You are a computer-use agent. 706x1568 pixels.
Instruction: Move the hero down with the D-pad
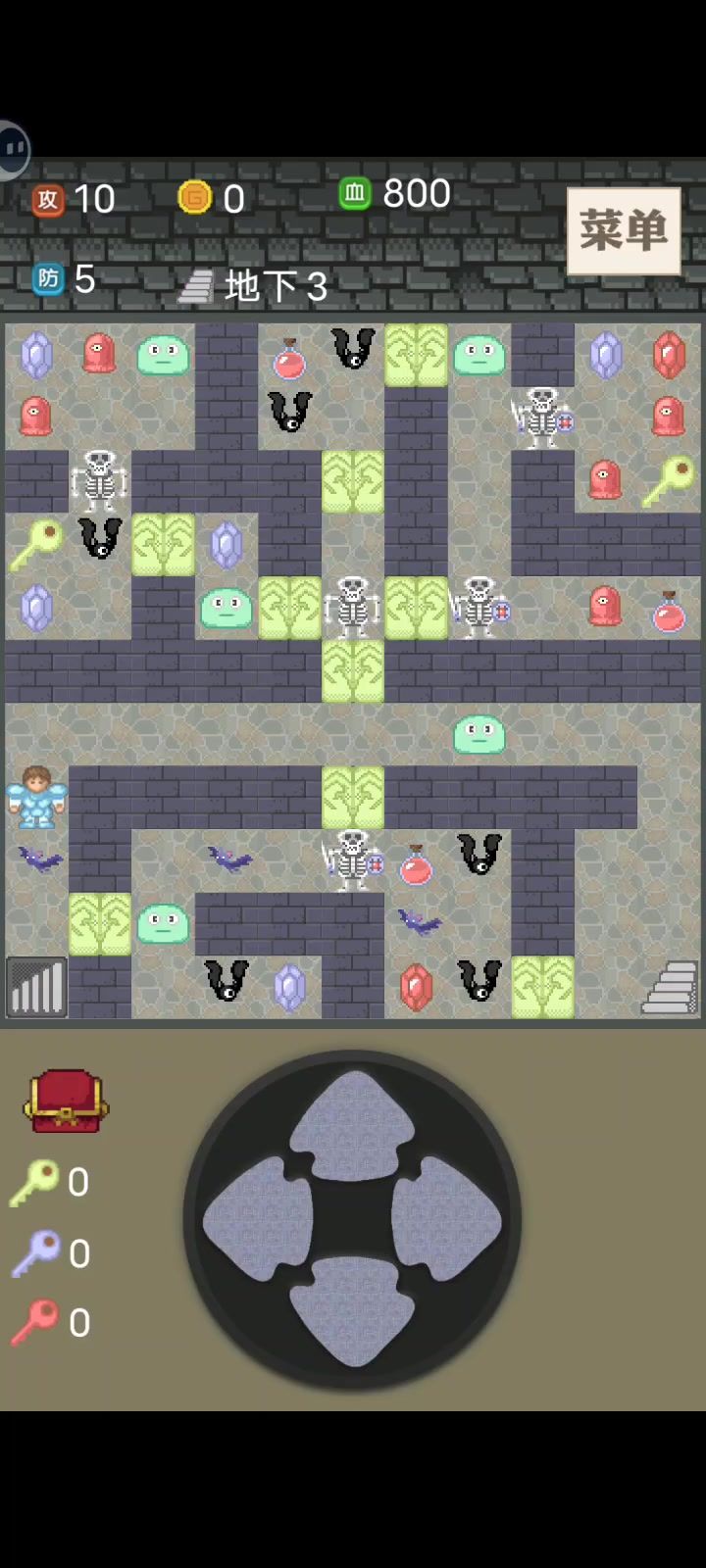click(x=352, y=1313)
